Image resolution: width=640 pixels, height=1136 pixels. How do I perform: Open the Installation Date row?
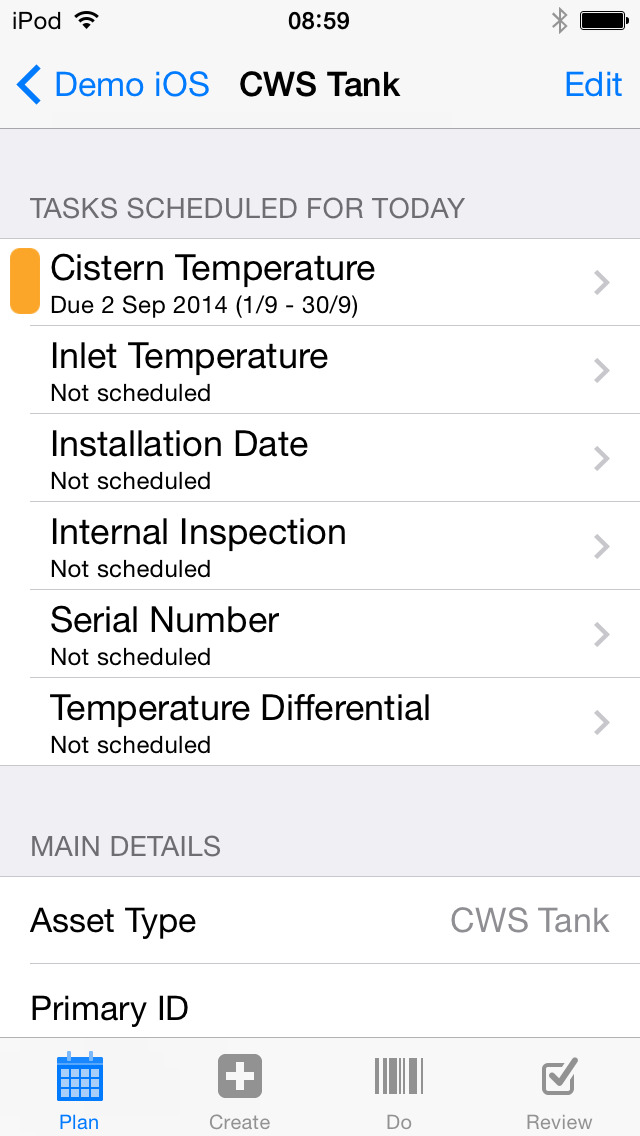click(x=320, y=458)
